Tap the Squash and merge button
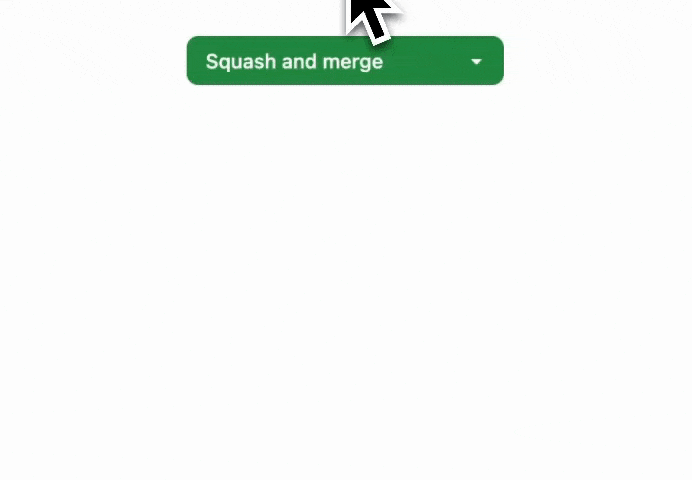 click(x=294, y=61)
